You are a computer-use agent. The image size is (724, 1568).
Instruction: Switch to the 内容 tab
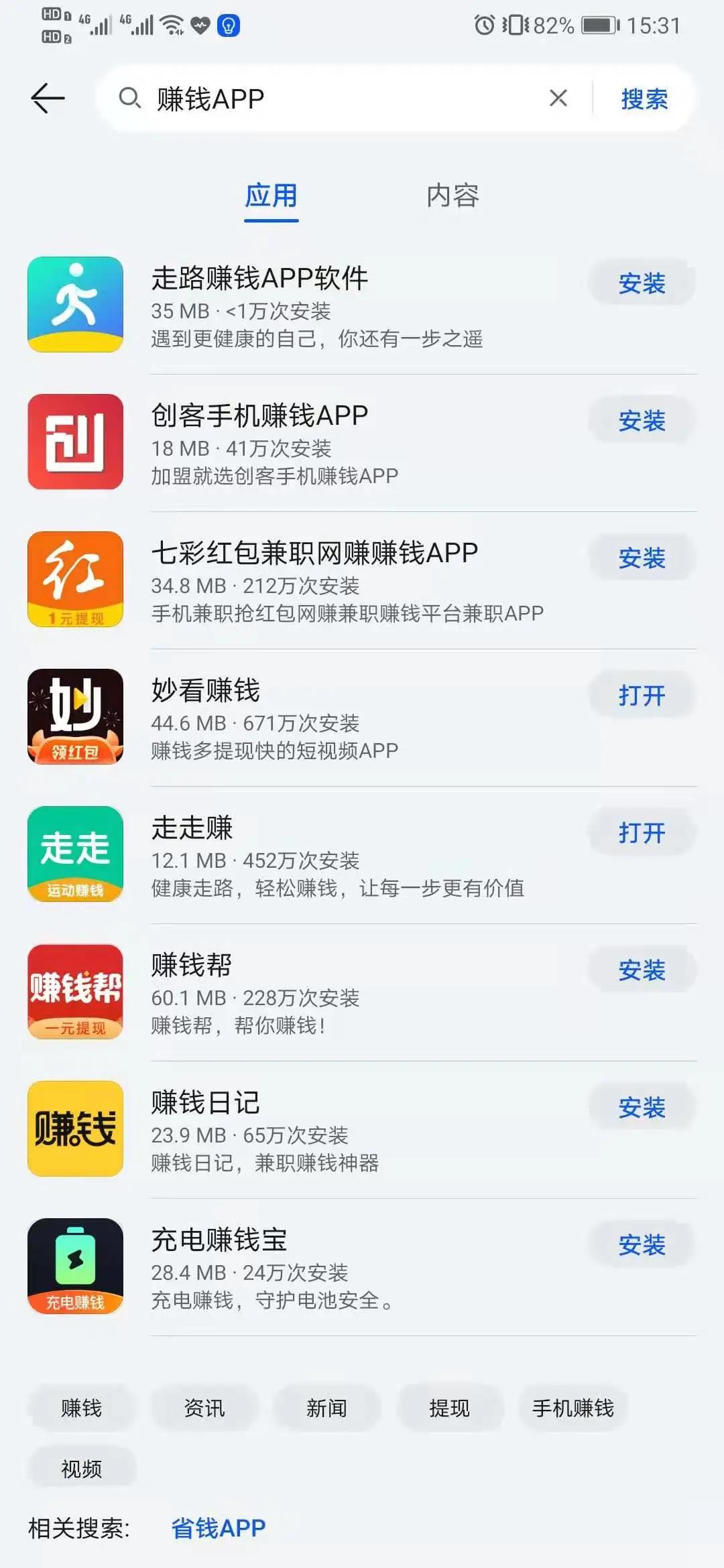[452, 196]
